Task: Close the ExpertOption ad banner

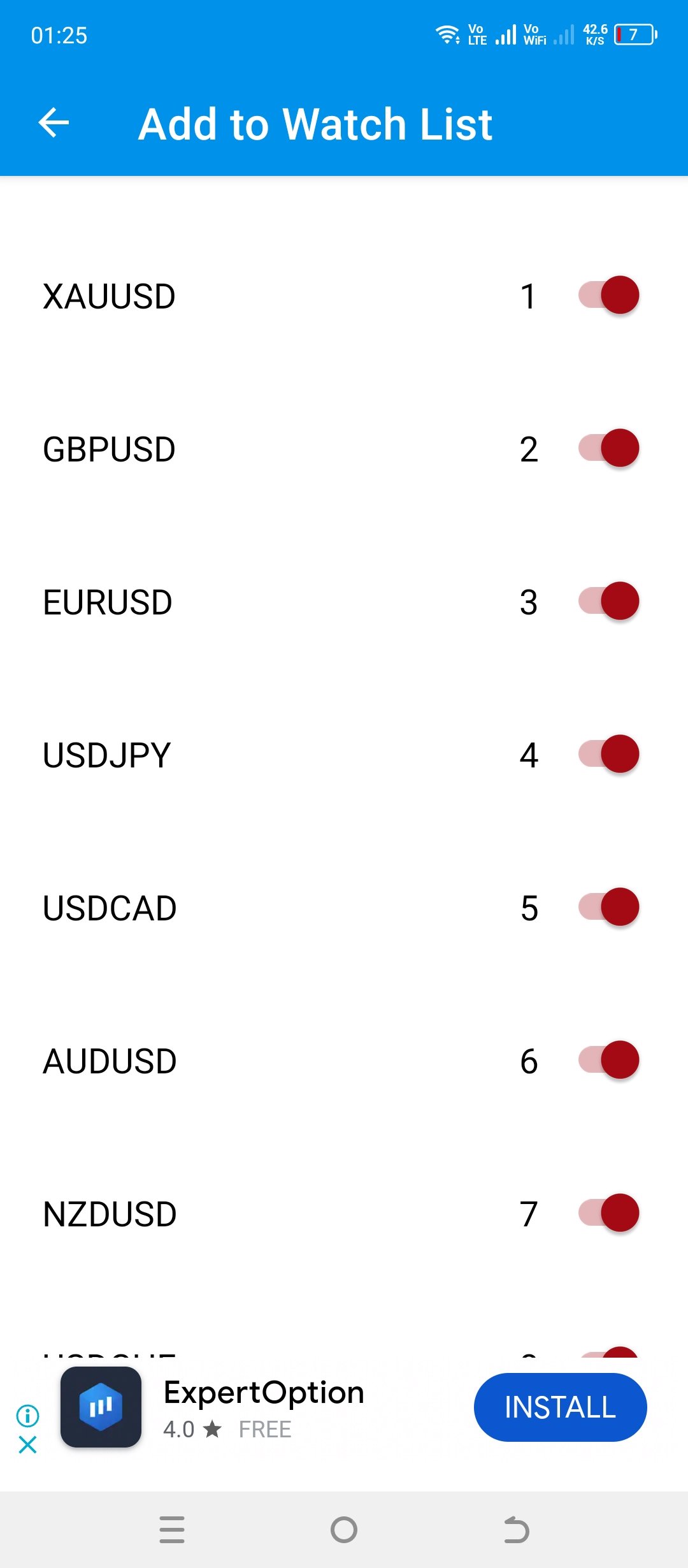Action: tap(28, 1444)
